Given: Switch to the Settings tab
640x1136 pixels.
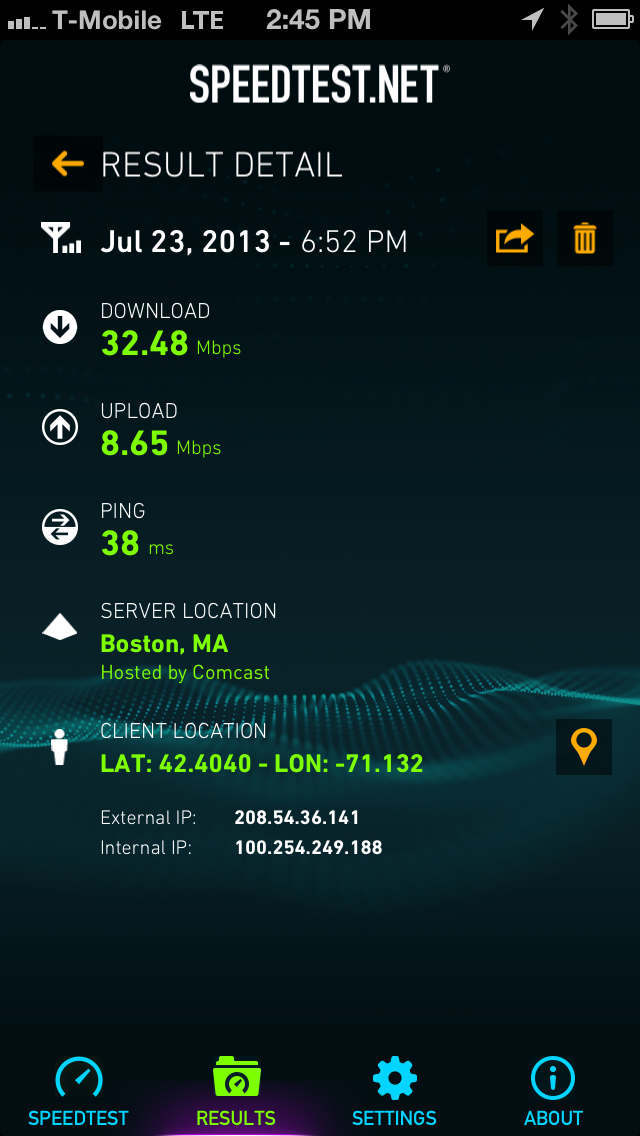Looking at the screenshot, I should click(x=394, y=1092).
